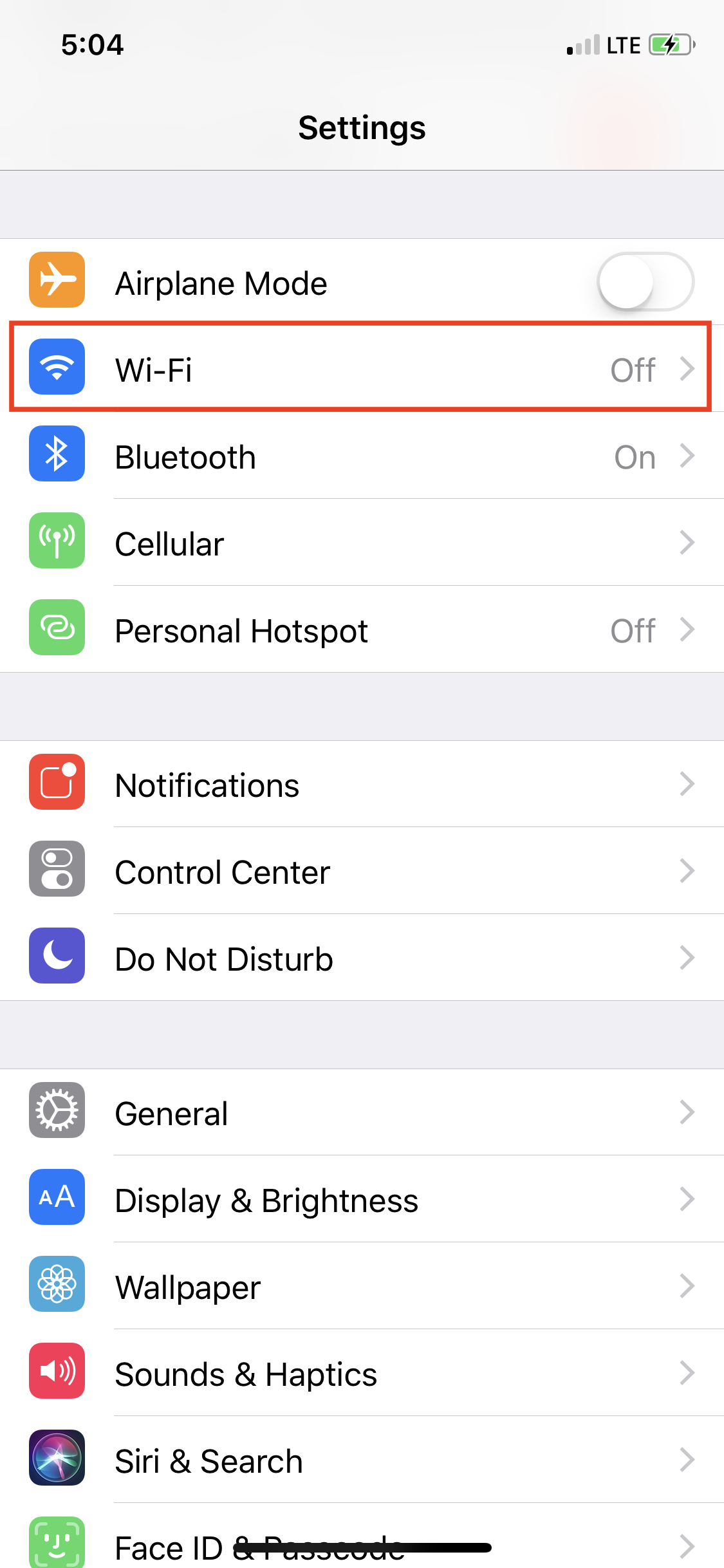Go to Cellular settings
This screenshot has height=1568, width=724.
click(362, 543)
